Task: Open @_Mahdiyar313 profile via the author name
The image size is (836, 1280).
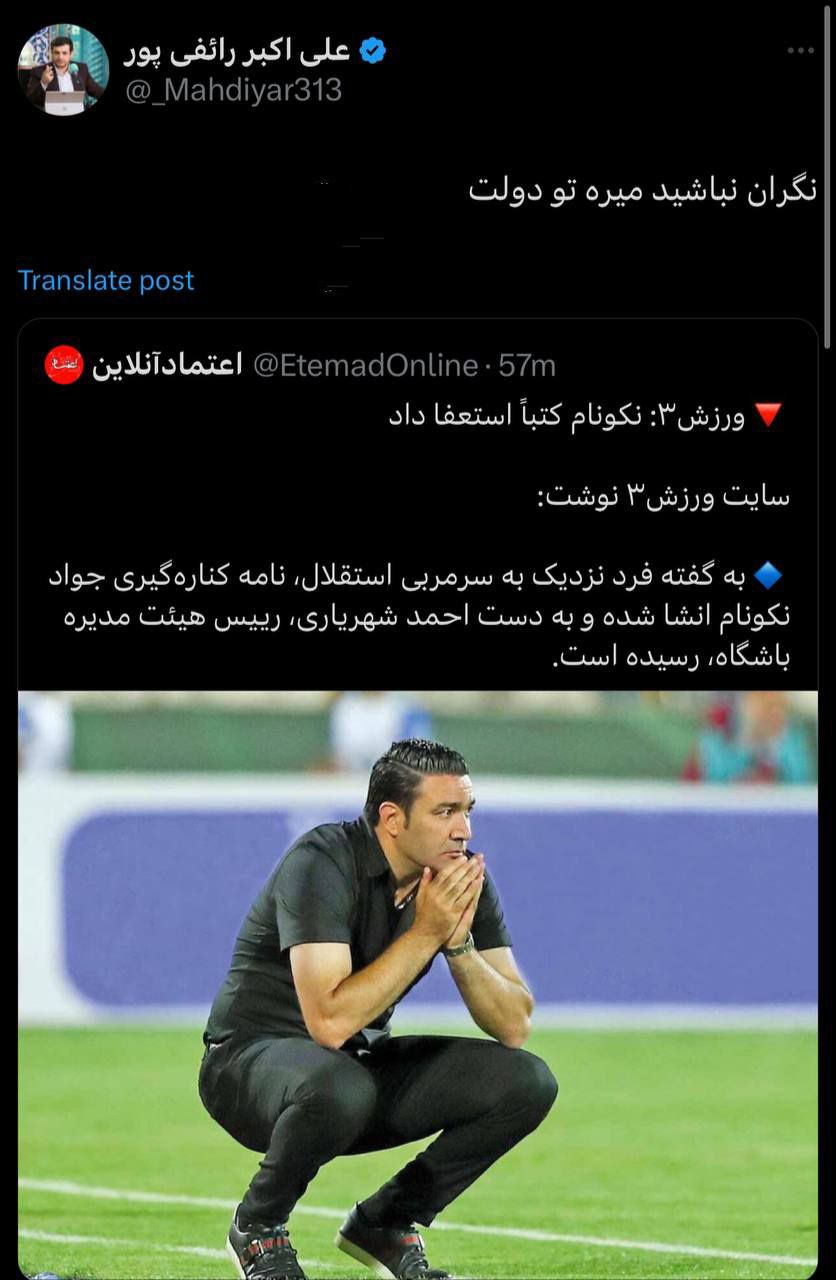Action: (x=236, y=52)
